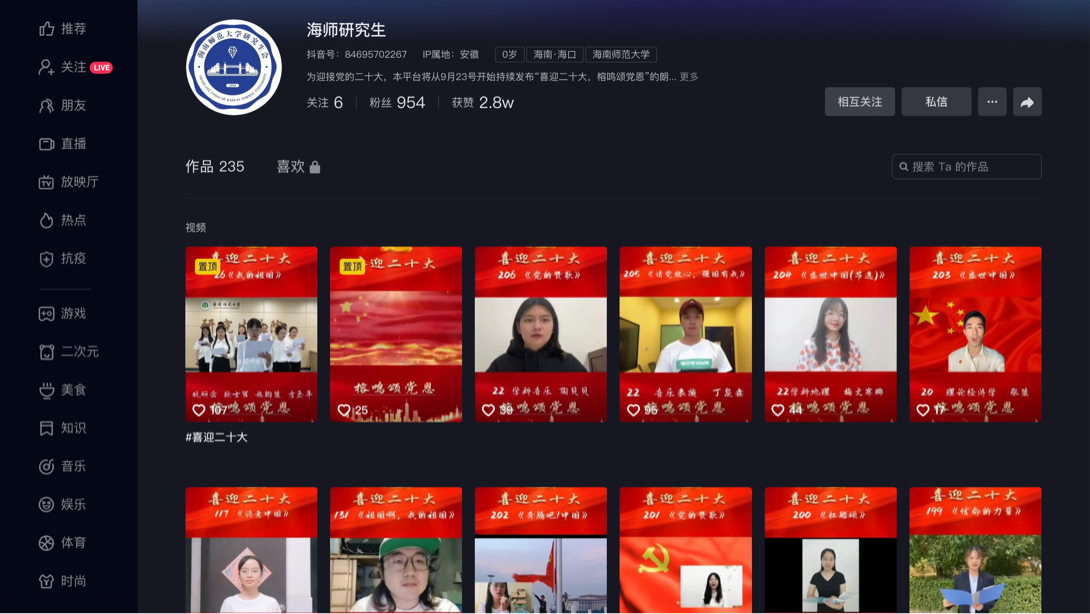Play video 206《党的赞歌》
1090x614 pixels.
point(540,334)
